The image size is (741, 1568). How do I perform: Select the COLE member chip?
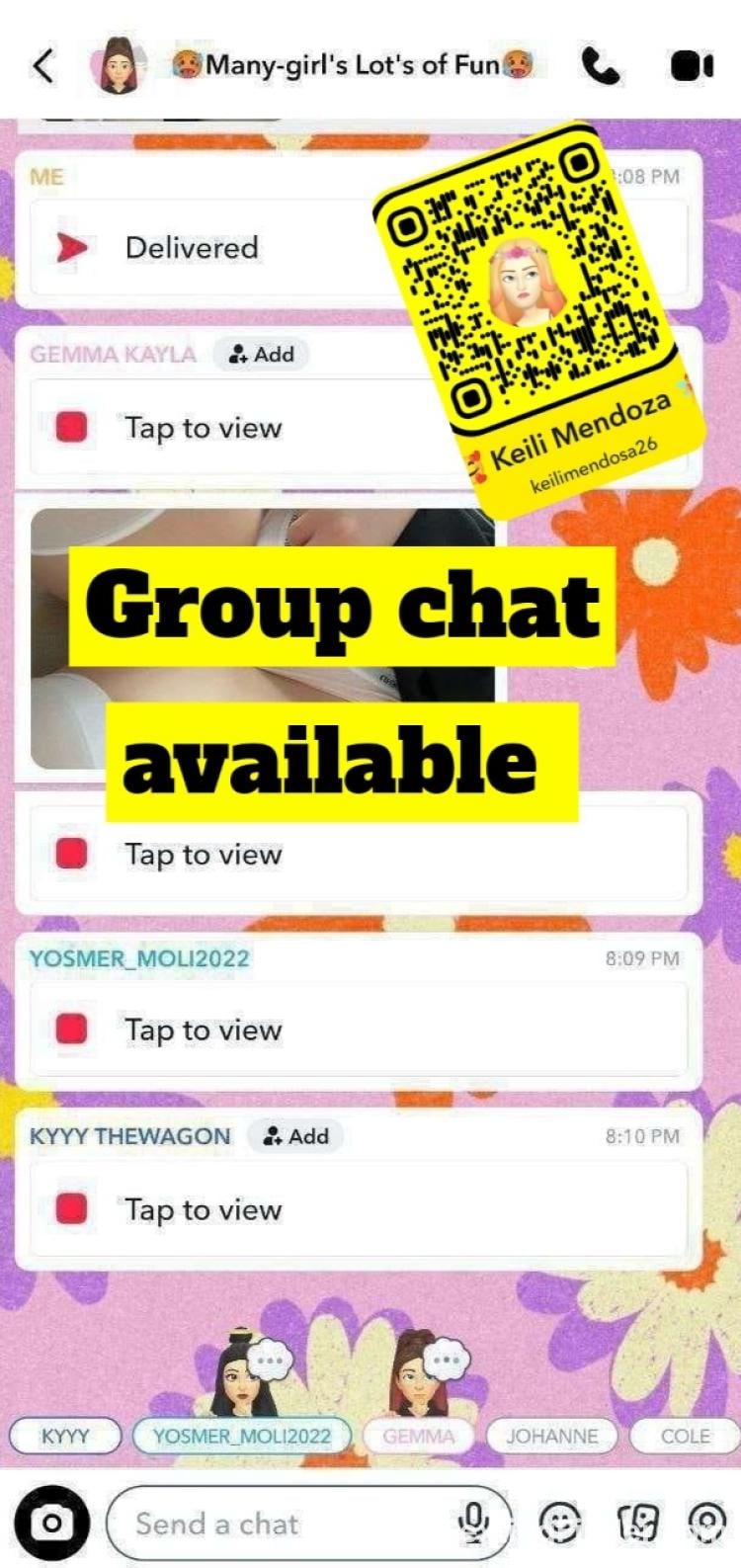coord(686,1436)
